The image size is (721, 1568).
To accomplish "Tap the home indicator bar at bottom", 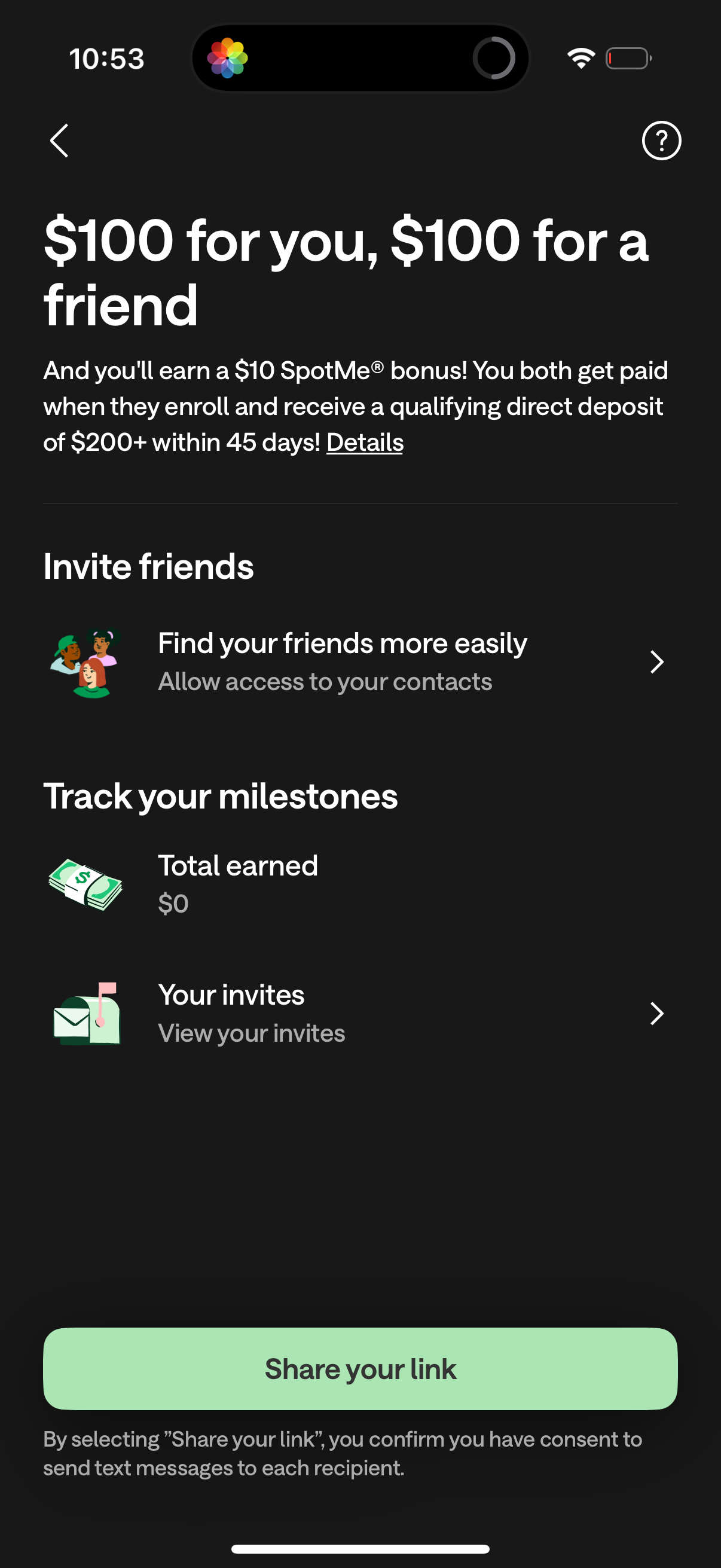I will click(360, 1549).
